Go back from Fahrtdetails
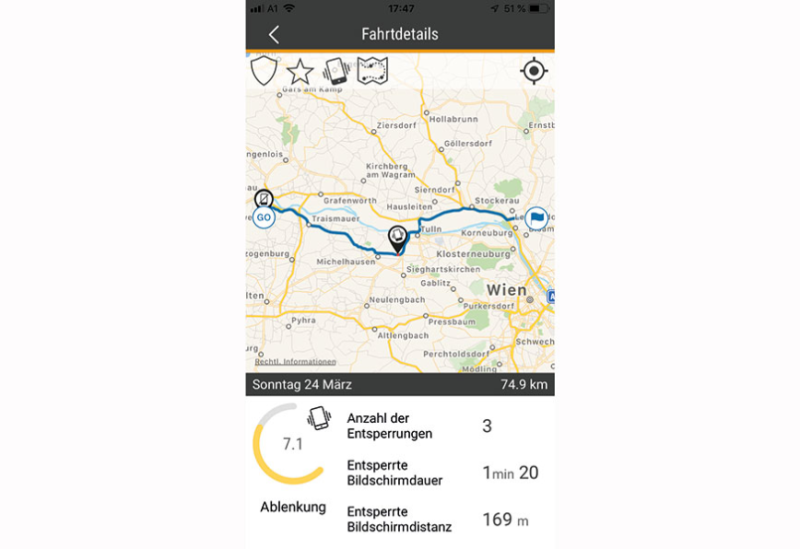 coord(274,34)
